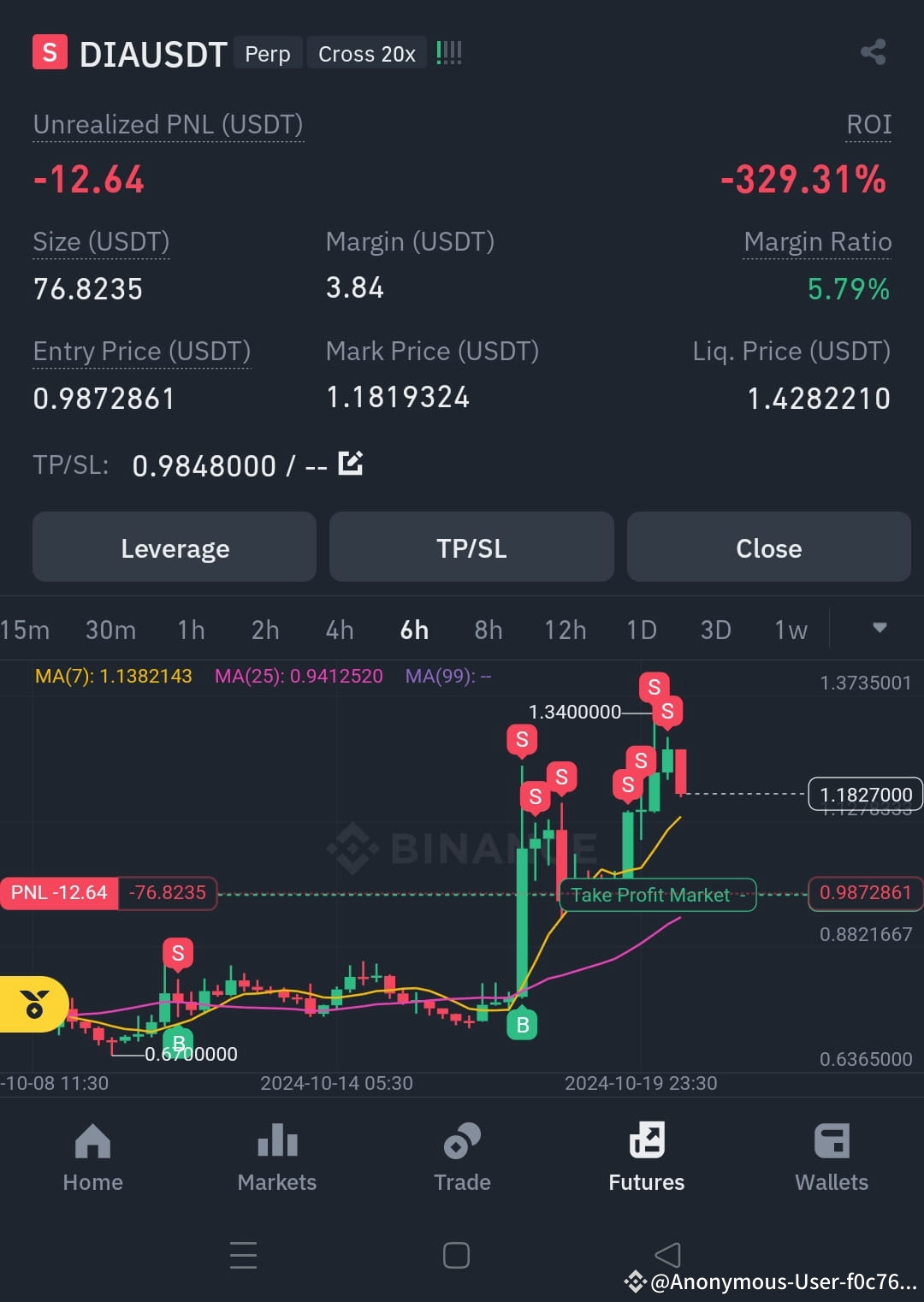Adjust the Cross 20x leverage setting

point(366,53)
